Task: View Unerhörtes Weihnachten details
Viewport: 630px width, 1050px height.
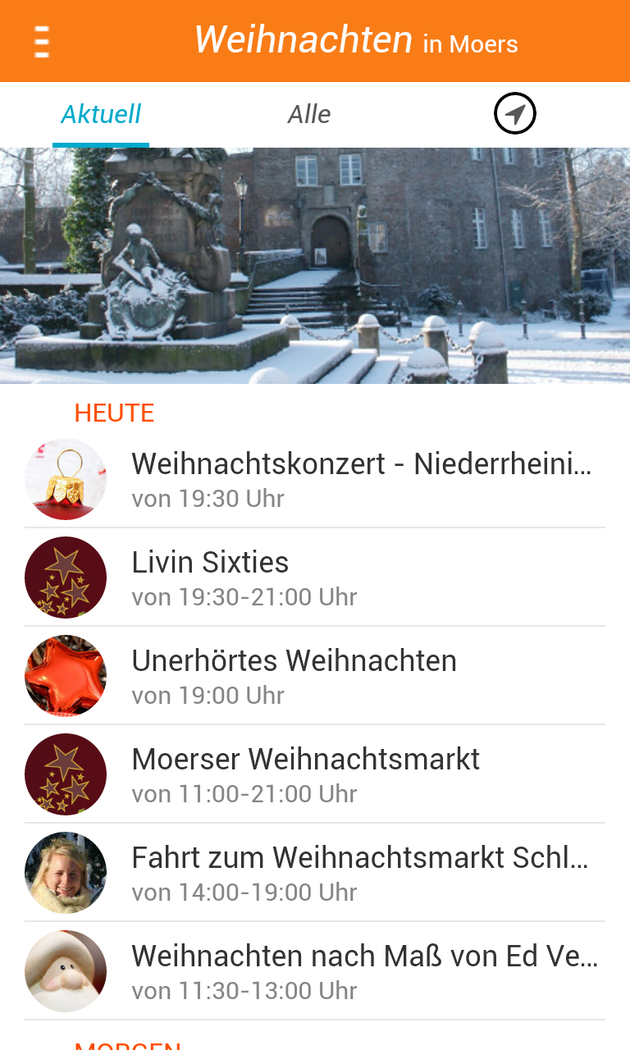Action: tap(315, 676)
